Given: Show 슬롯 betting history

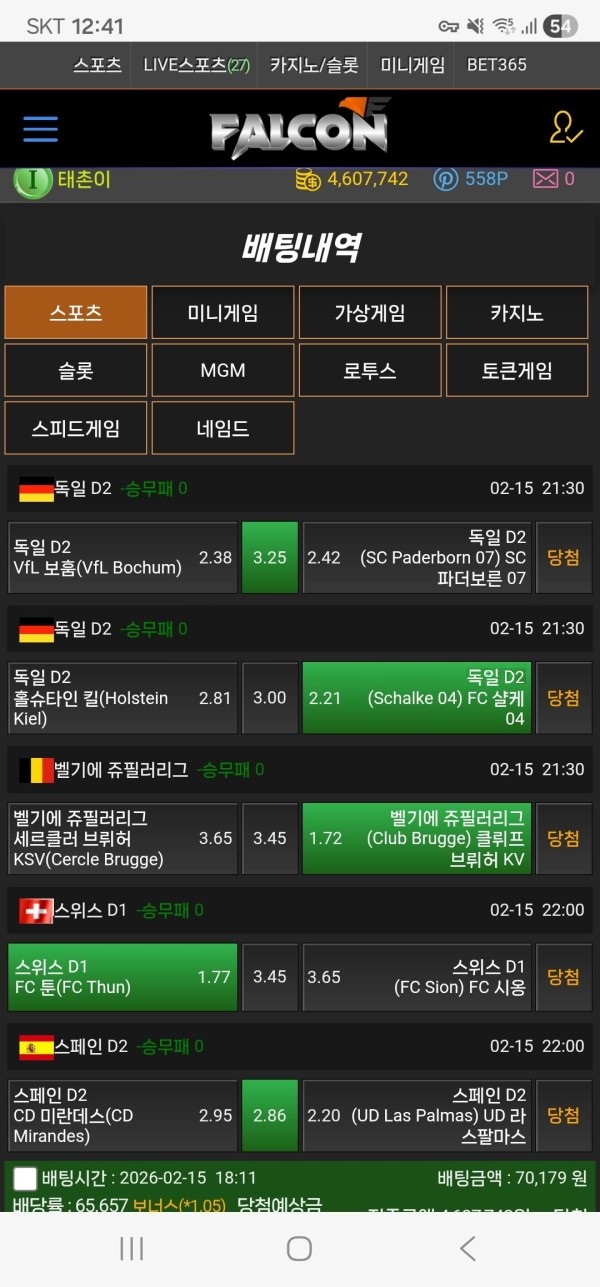Looking at the screenshot, I should point(76,371).
